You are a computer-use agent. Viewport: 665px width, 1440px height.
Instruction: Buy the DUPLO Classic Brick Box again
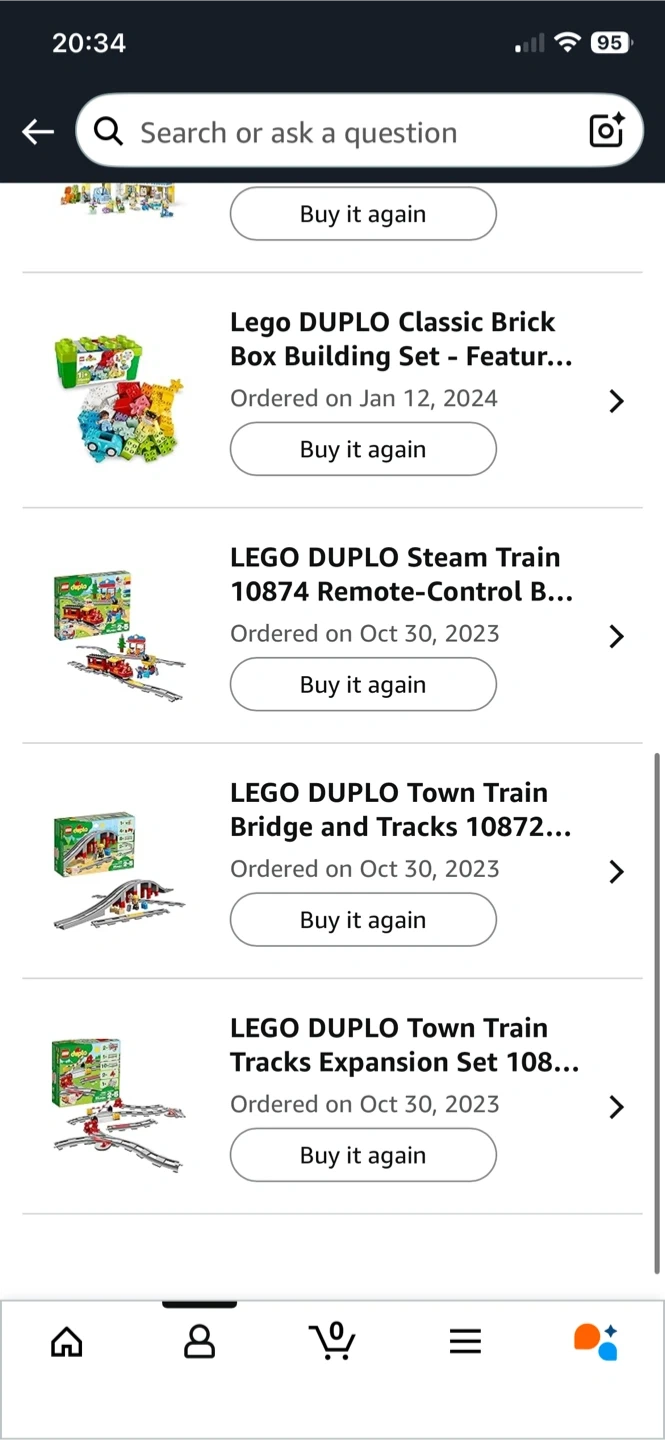tap(363, 449)
